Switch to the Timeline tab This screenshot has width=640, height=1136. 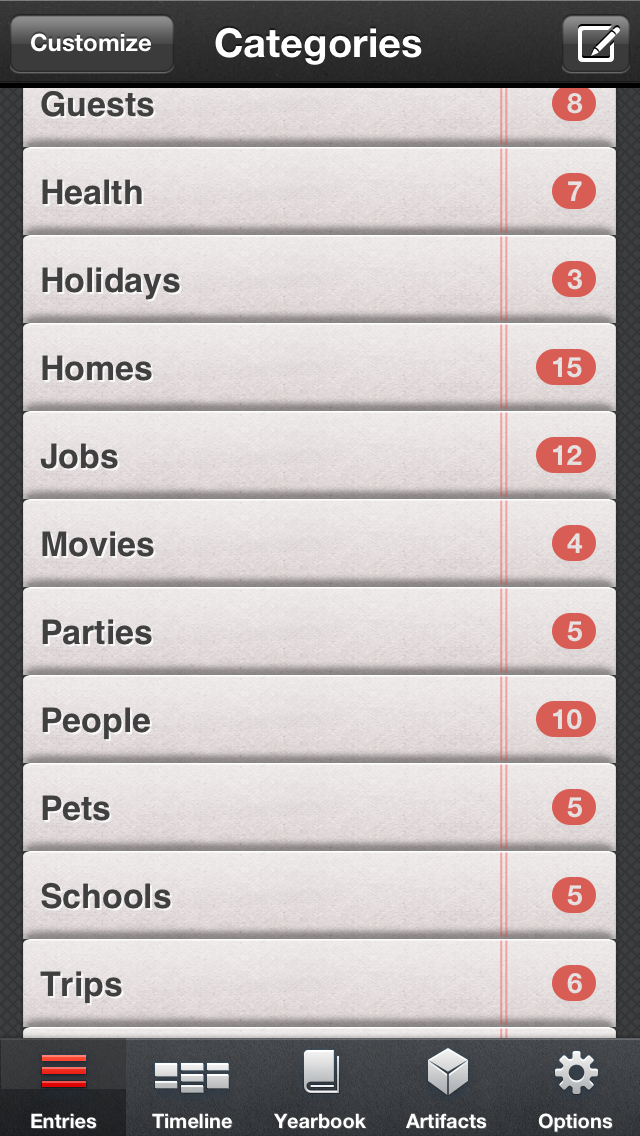[192, 1090]
